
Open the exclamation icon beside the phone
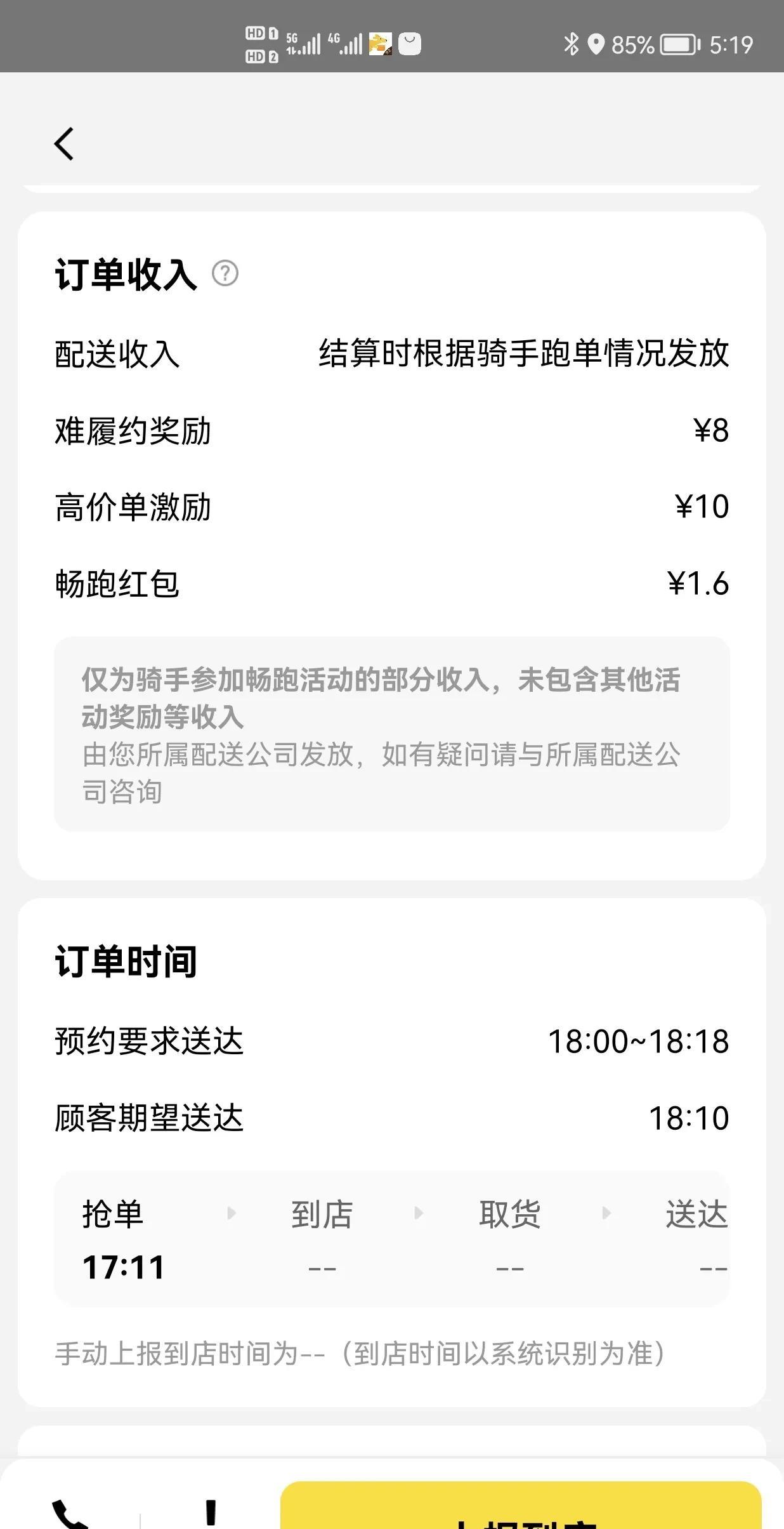(211, 1513)
